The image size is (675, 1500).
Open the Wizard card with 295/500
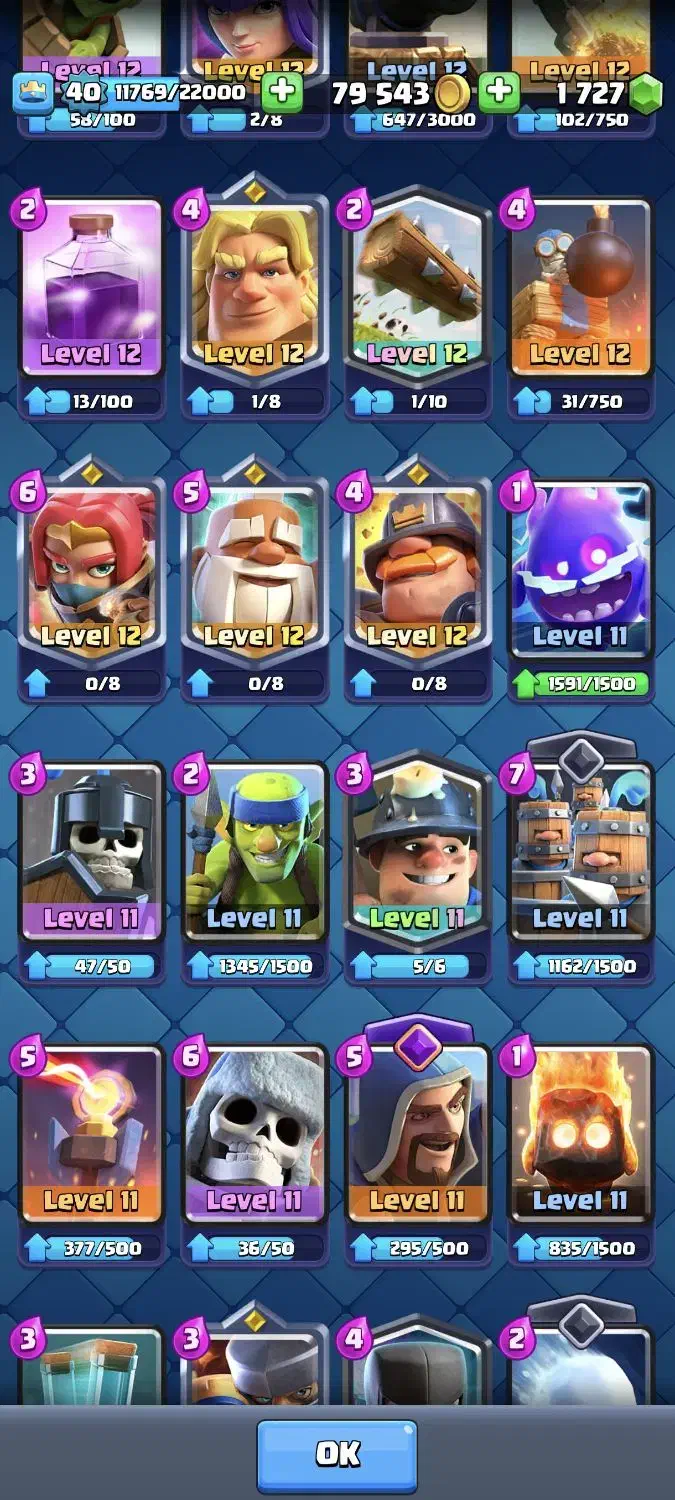click(x=417, y=1137)
